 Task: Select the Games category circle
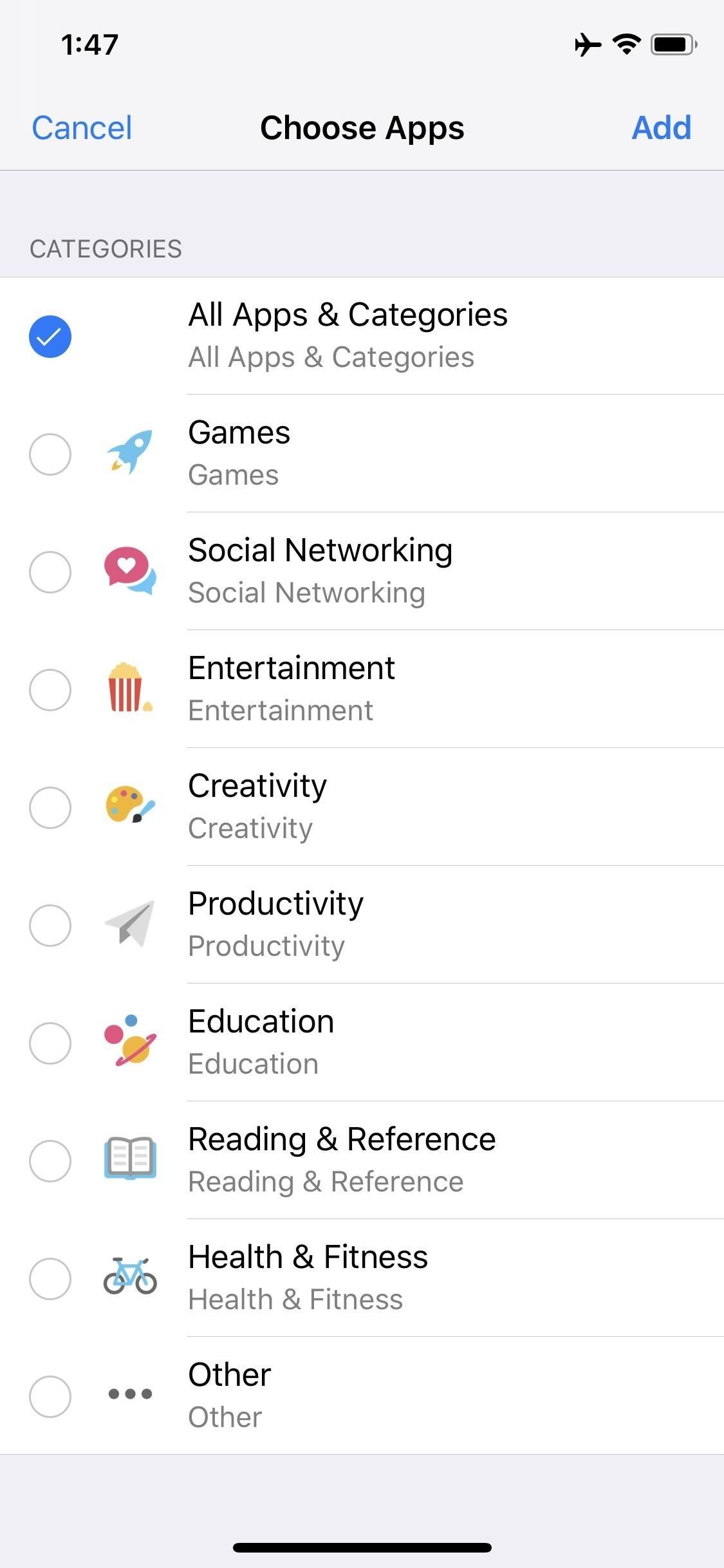[x=51, y=454]
